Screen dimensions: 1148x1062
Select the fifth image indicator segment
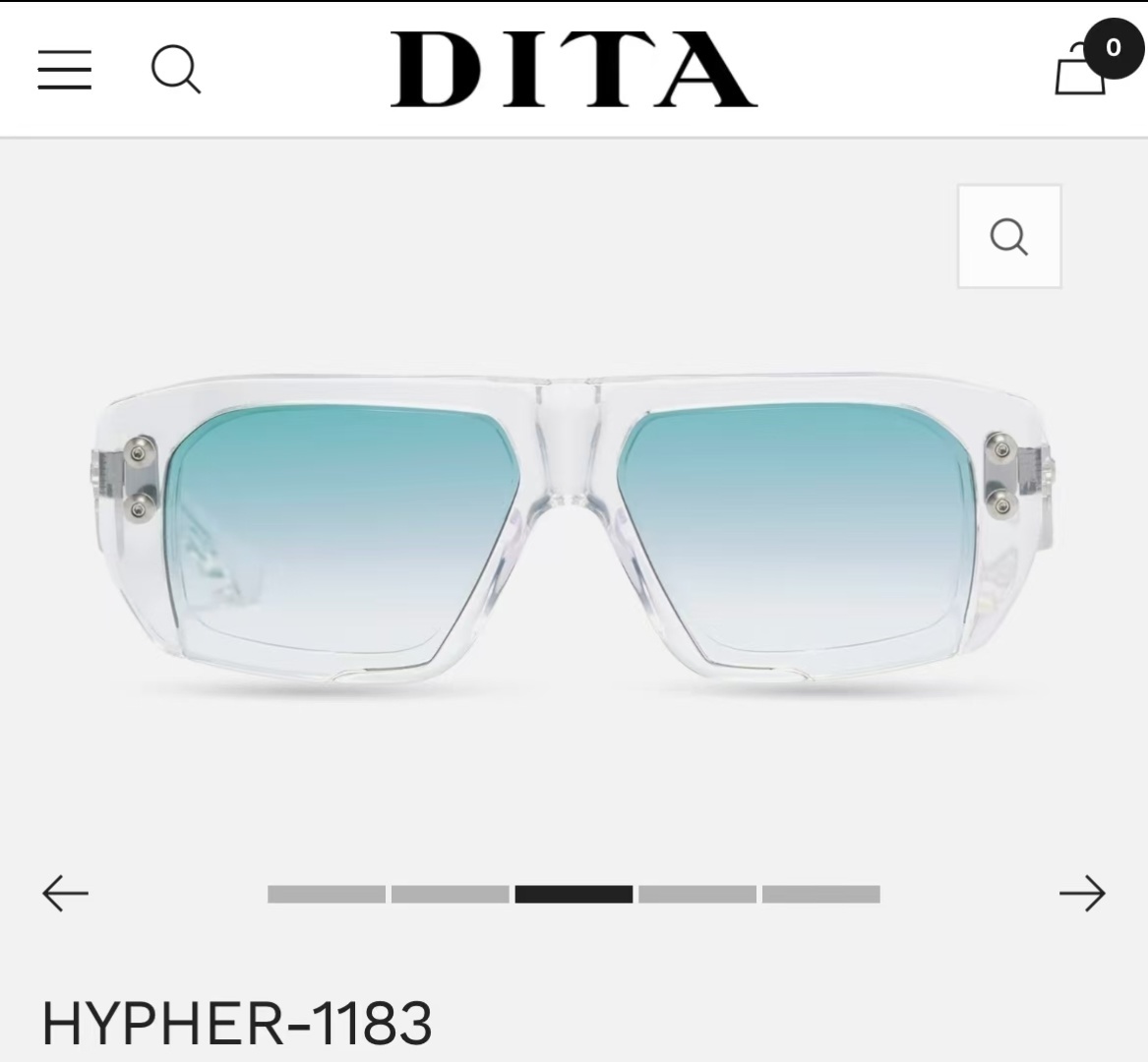(821, 894)
